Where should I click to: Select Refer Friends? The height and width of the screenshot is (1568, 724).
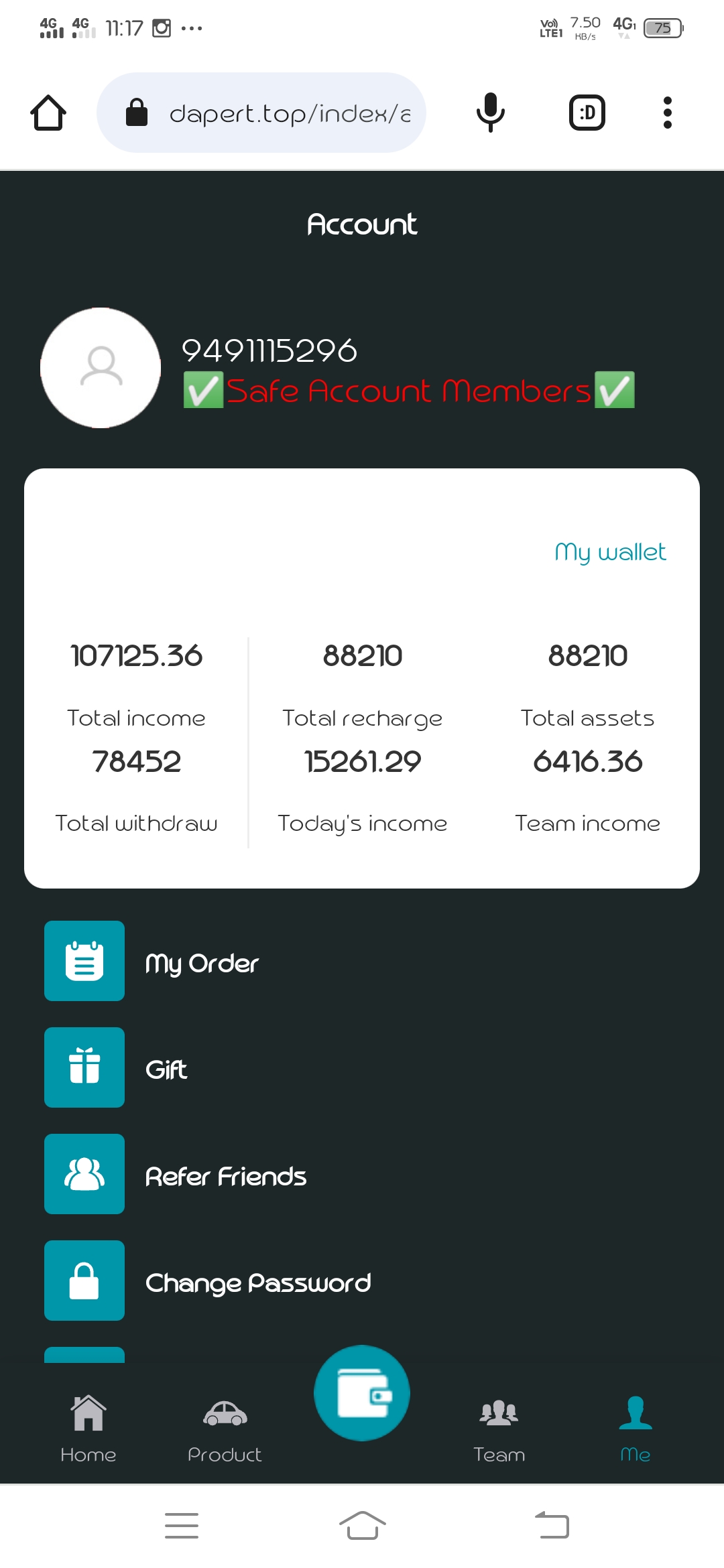tap(225, 1175)
